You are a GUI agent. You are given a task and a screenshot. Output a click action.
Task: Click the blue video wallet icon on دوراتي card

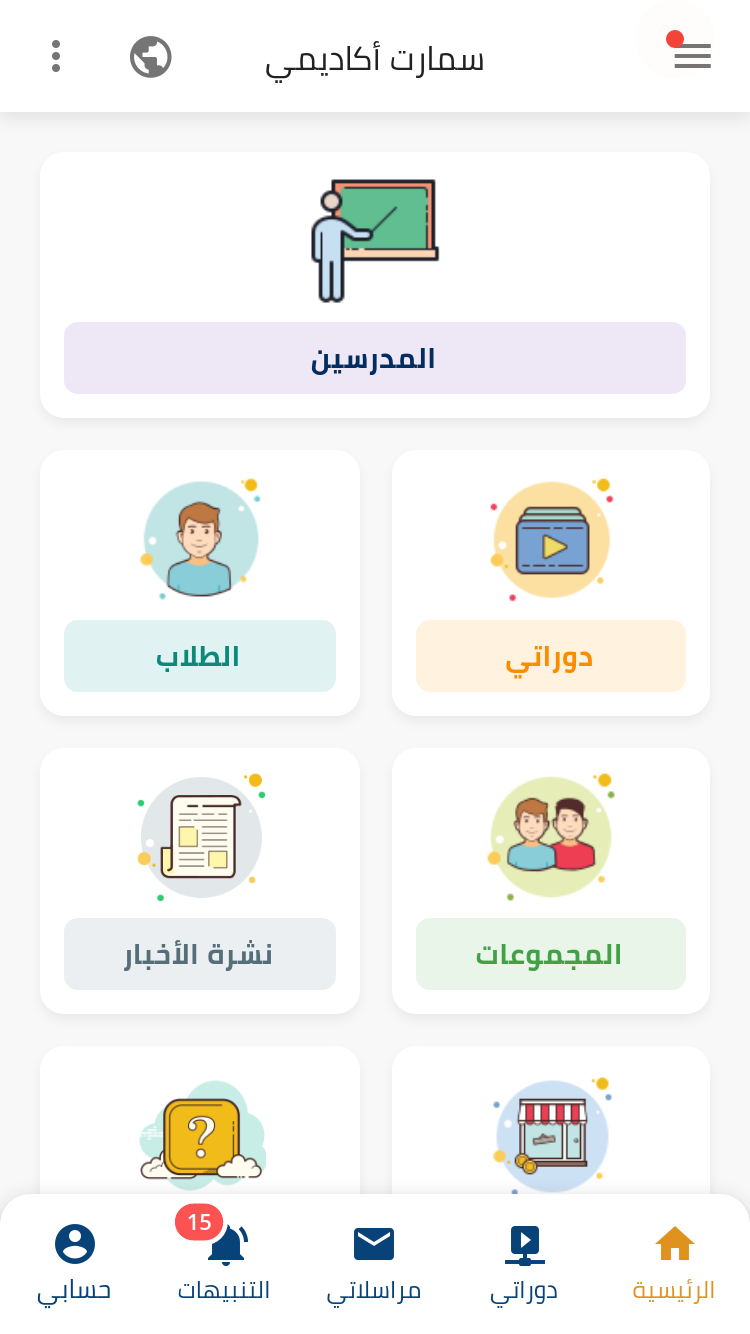point(551,539)
